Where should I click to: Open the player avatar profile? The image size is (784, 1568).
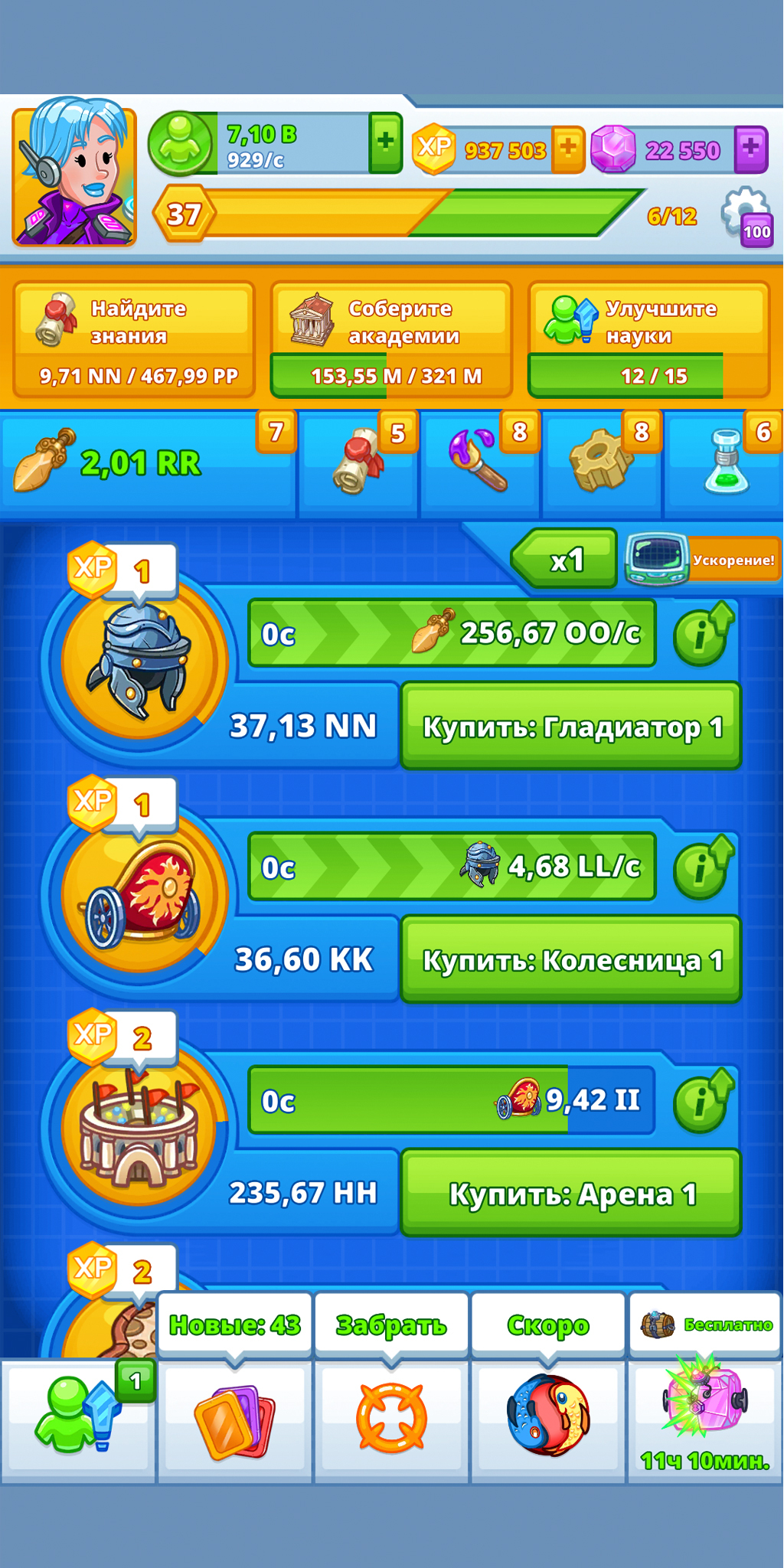[x=74, y=177]
